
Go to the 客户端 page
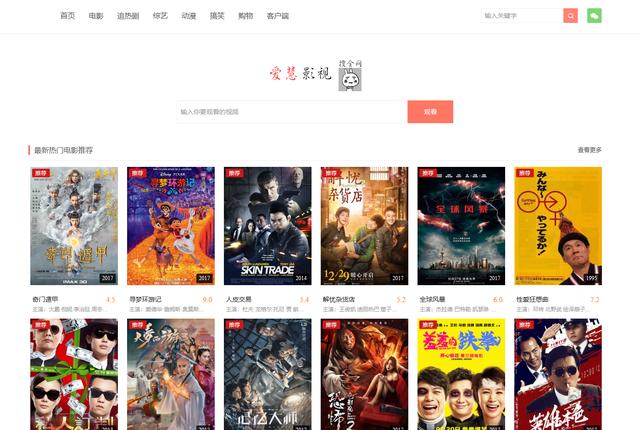click(278, 16)
